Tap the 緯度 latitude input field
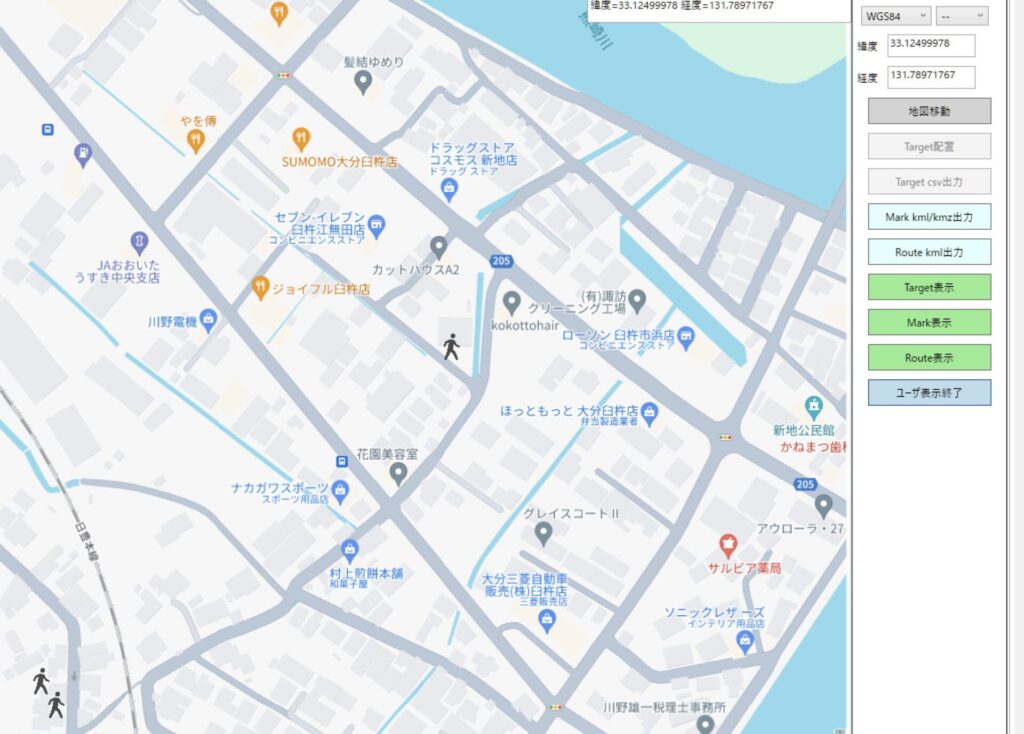This screenshot has height=734, width=1024. [931, 45]
